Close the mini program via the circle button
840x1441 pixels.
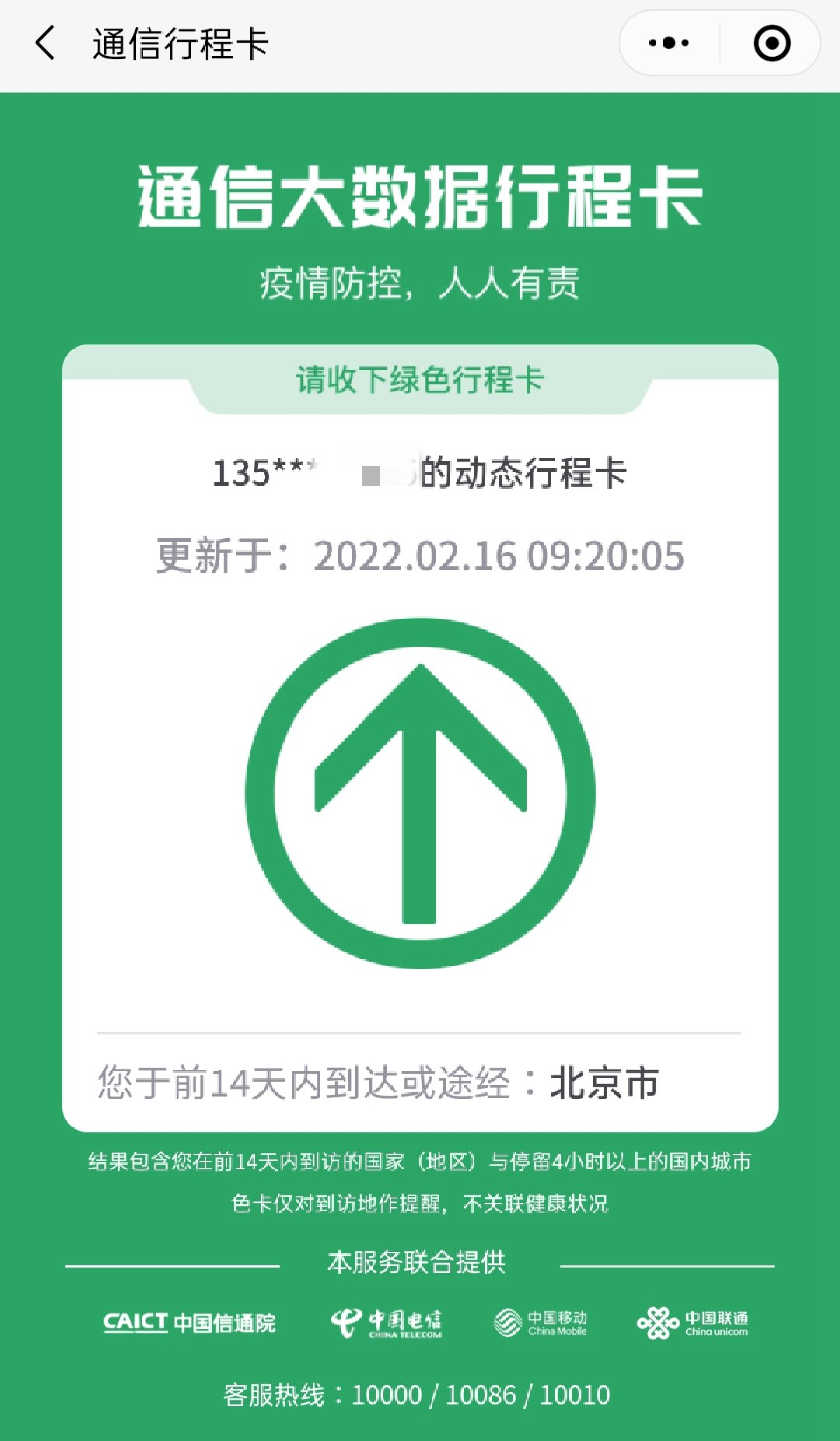(772, 43)
